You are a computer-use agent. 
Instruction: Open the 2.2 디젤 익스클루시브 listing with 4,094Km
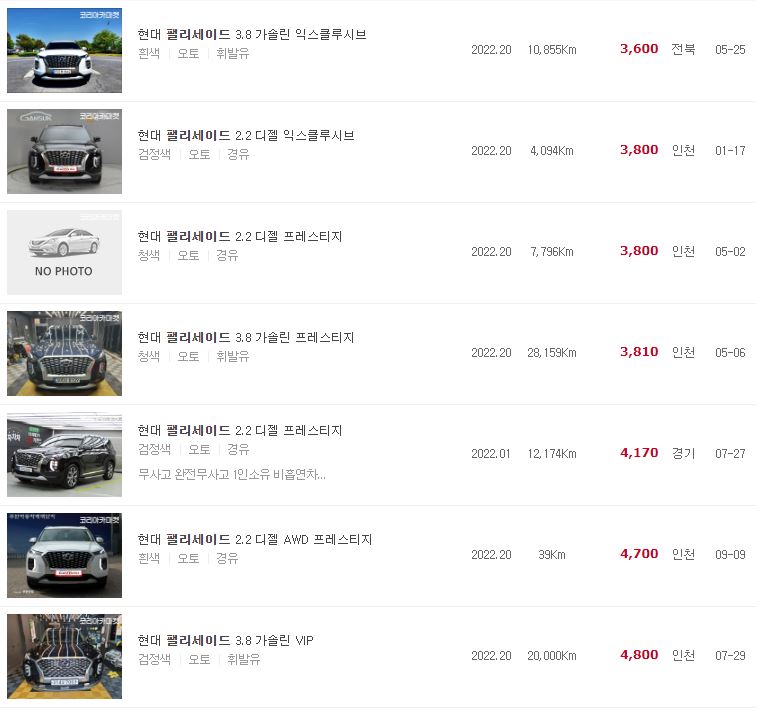click(x=246, y=136)
